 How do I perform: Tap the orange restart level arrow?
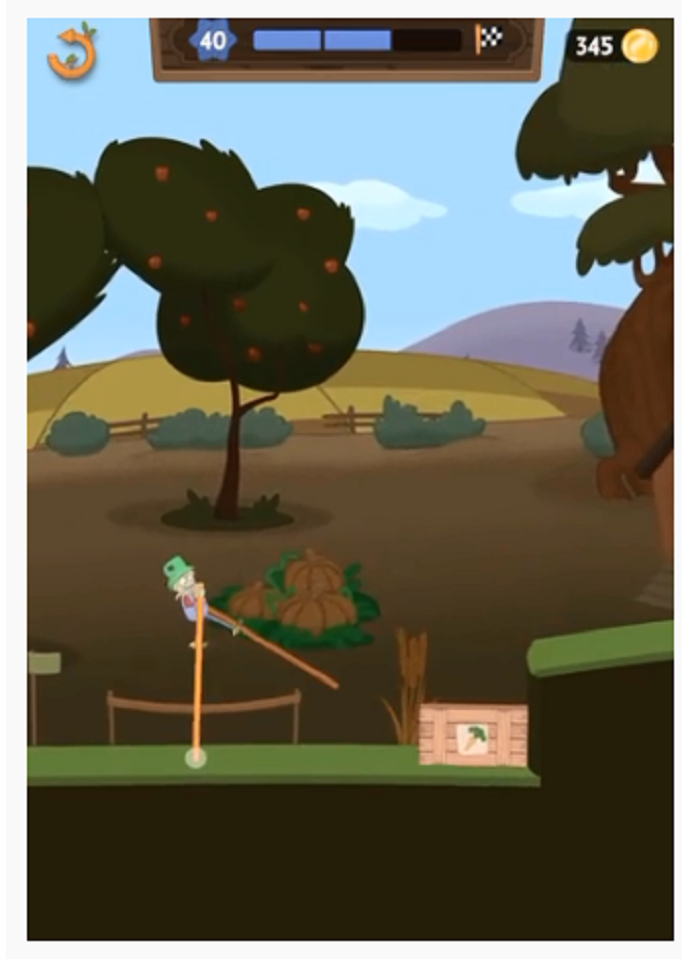pyautogui.click(x=72, y=53)
